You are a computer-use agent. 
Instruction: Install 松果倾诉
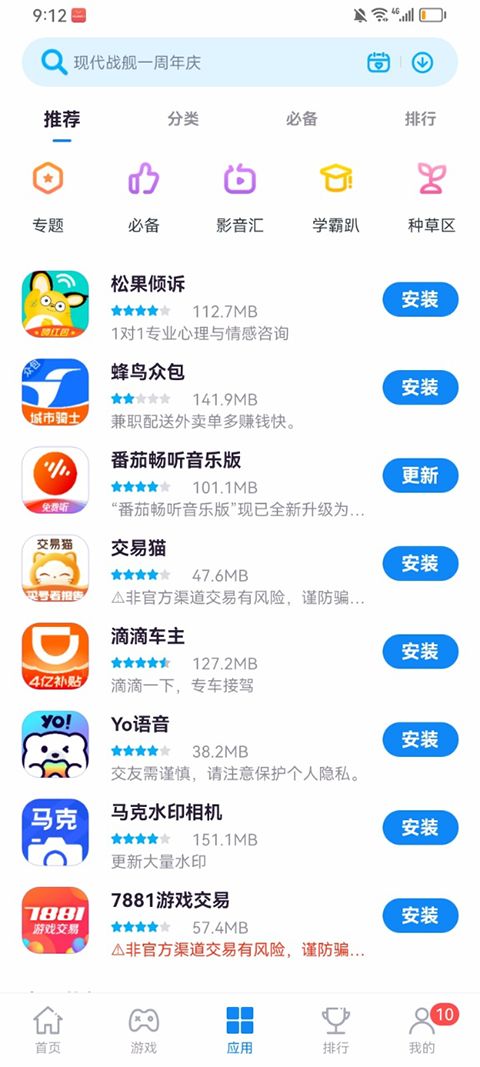tap(420, 299)
